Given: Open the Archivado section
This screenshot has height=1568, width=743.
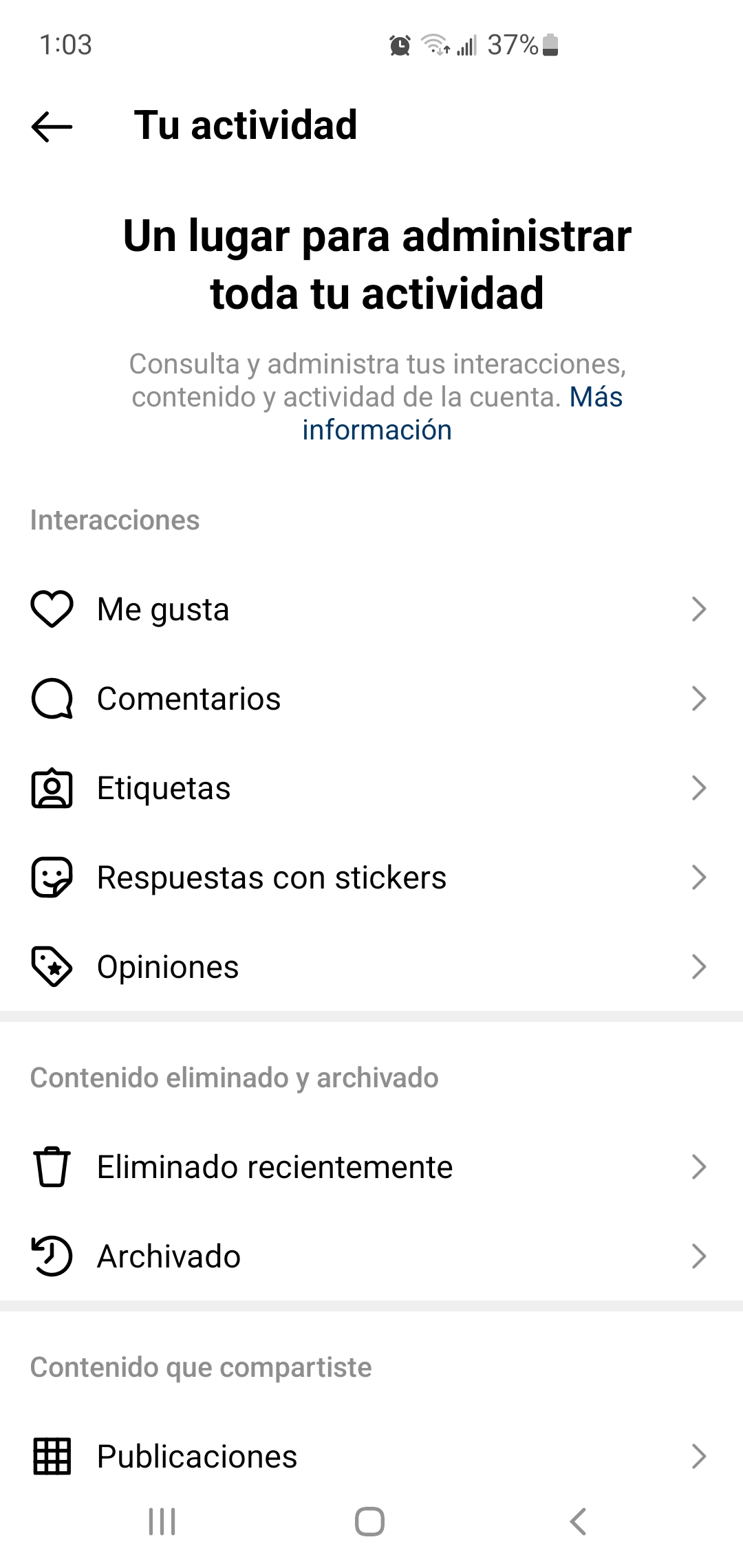Looking at the screenshot, I should (370, 1256).
